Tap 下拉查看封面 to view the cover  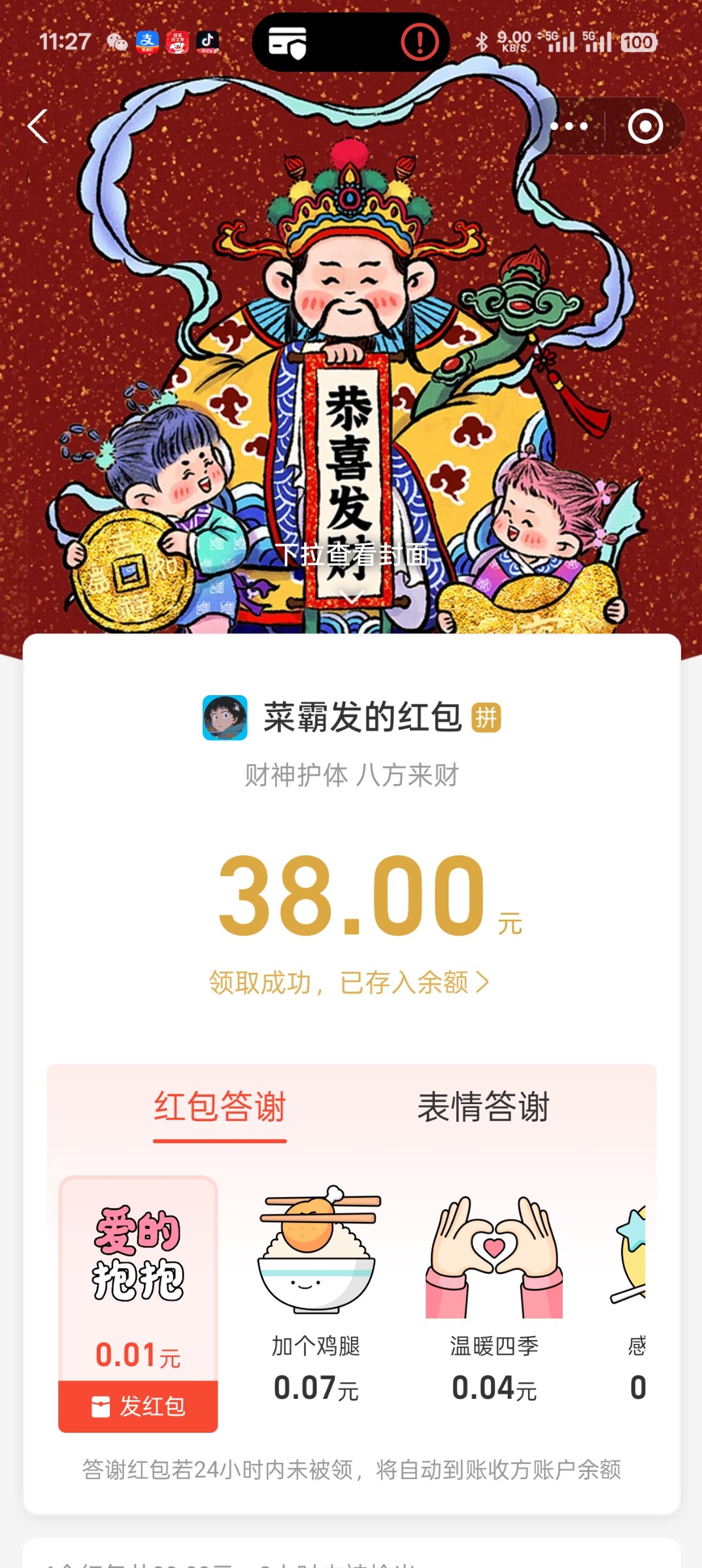point(352,555)
